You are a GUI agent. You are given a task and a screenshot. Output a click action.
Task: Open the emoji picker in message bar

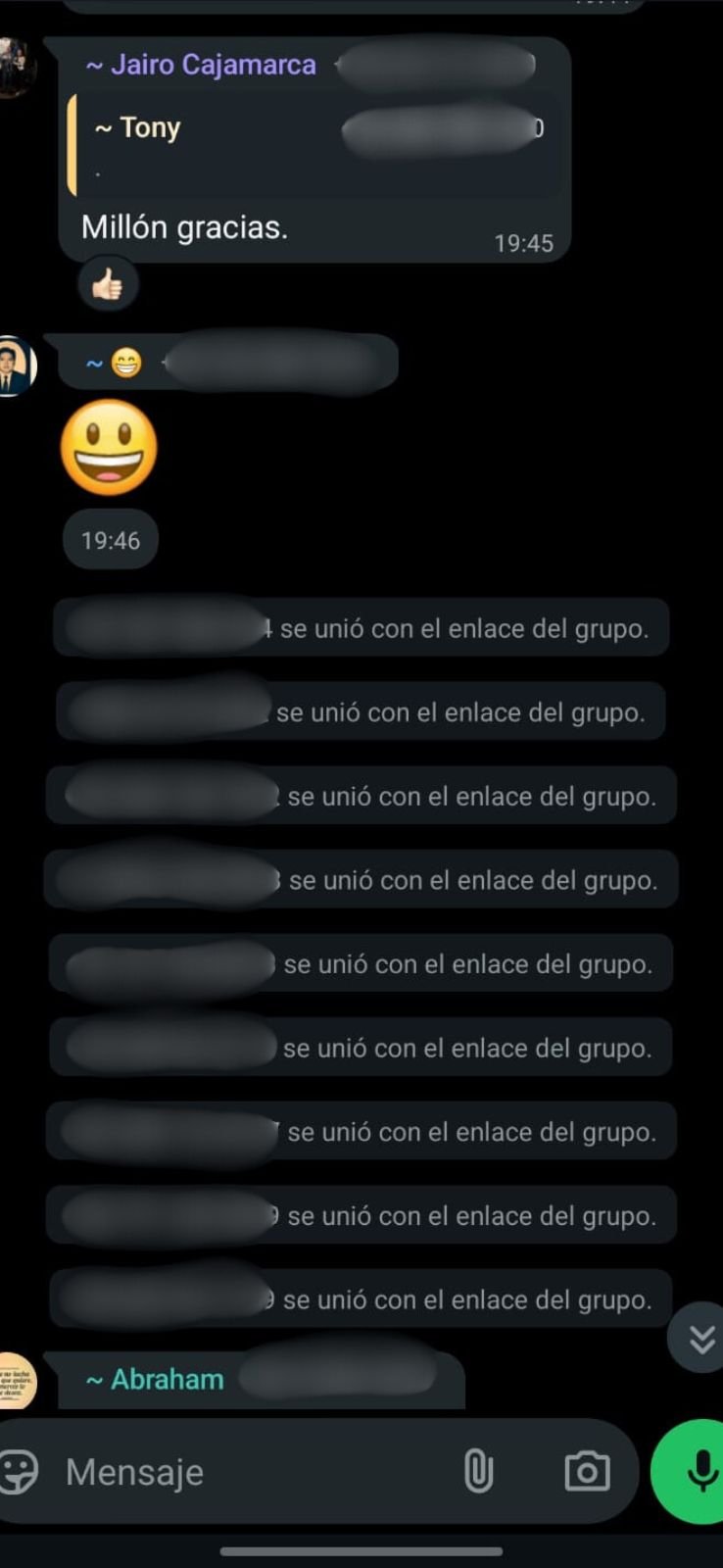click(x=22, y=1470)
